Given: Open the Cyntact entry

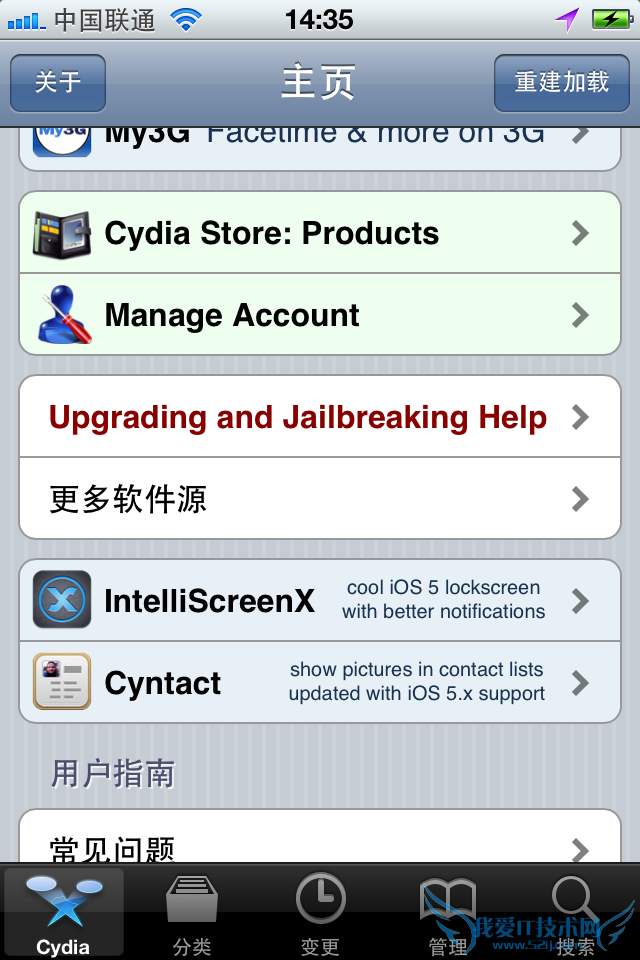Looking at the screenshot, I should point(320,682).
